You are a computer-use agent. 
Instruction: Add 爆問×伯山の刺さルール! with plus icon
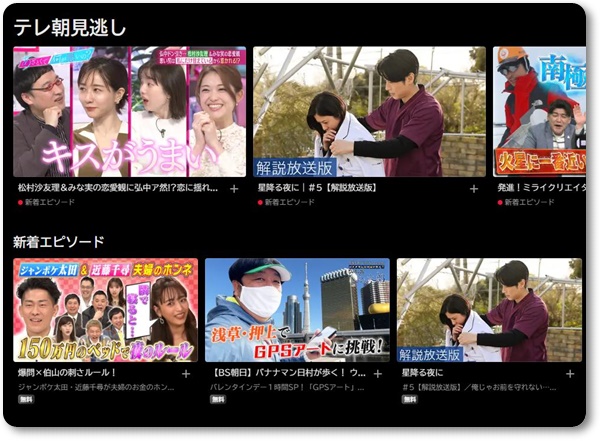pyautogui.click(x=186, y=374)
